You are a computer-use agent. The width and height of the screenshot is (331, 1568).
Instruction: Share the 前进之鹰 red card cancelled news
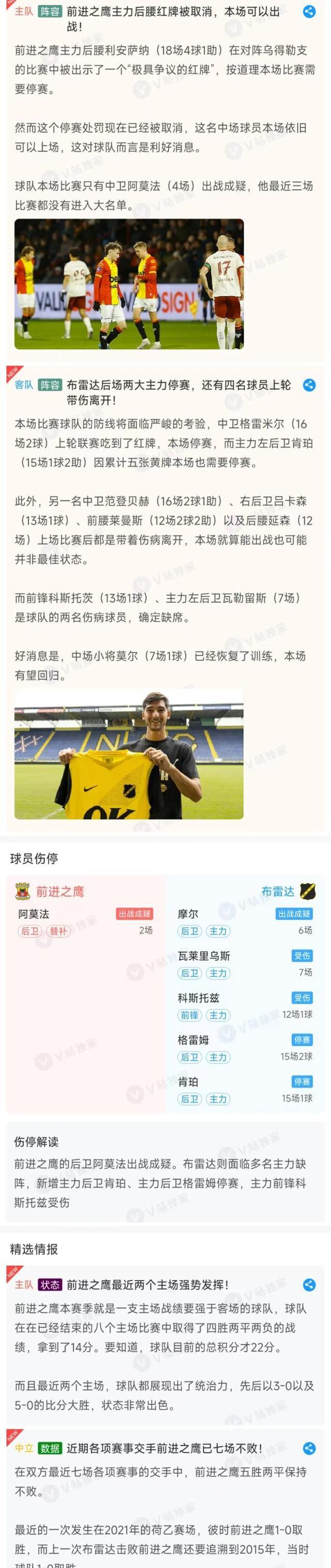point(309,11)
